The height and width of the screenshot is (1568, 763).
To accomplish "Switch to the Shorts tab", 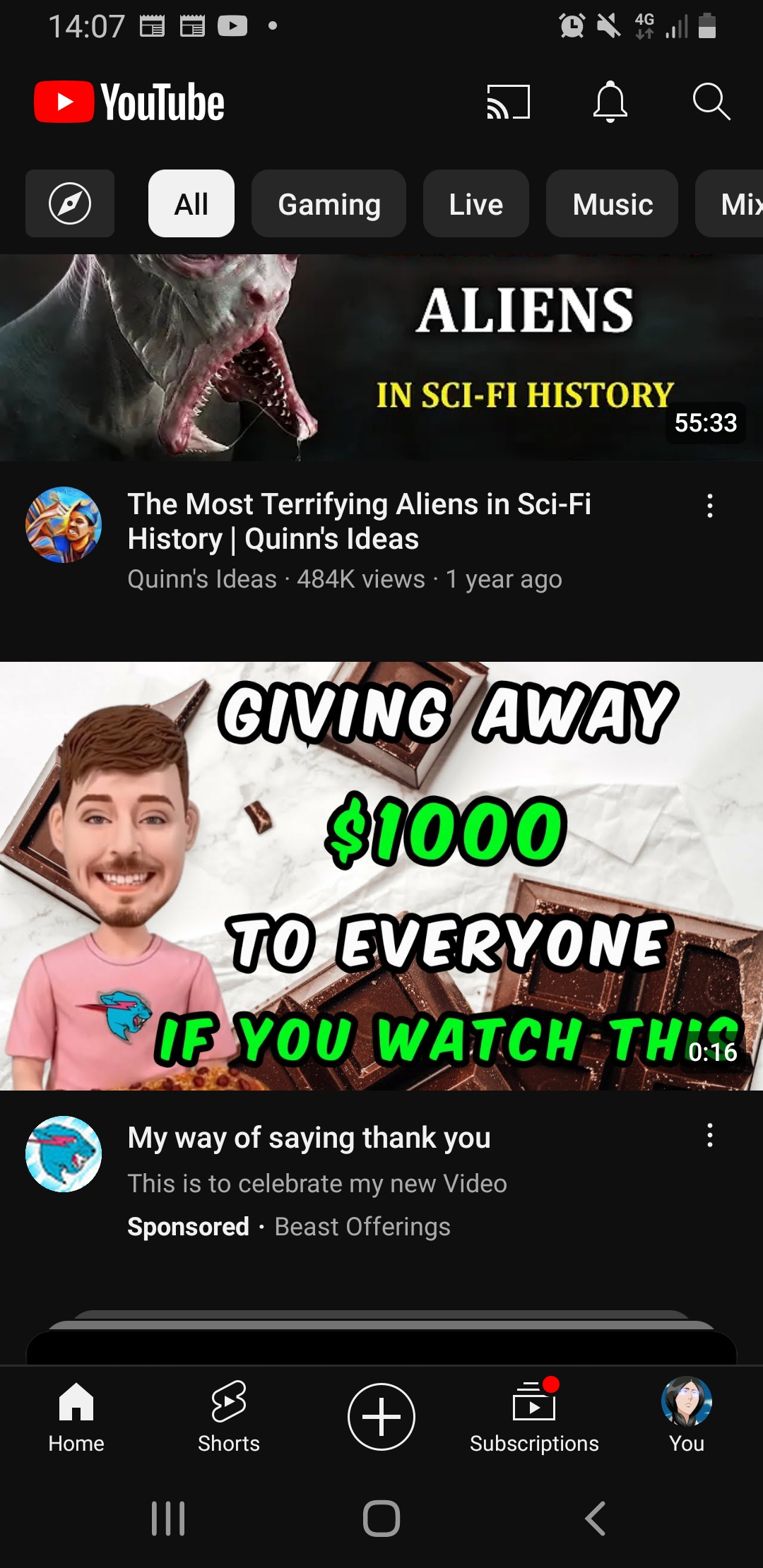I will point(229,1417).
